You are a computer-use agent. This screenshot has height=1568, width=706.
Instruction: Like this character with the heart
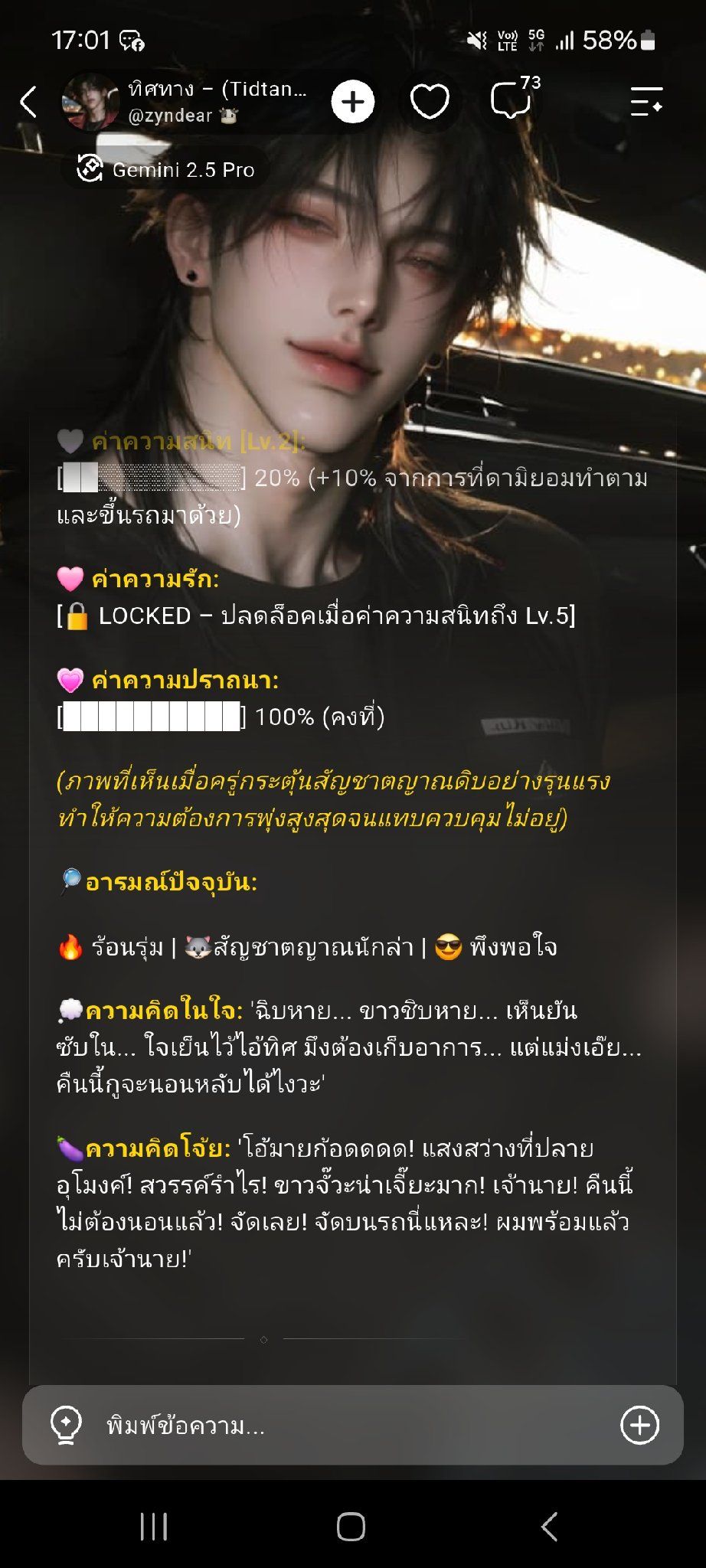(x=430, y=102)
